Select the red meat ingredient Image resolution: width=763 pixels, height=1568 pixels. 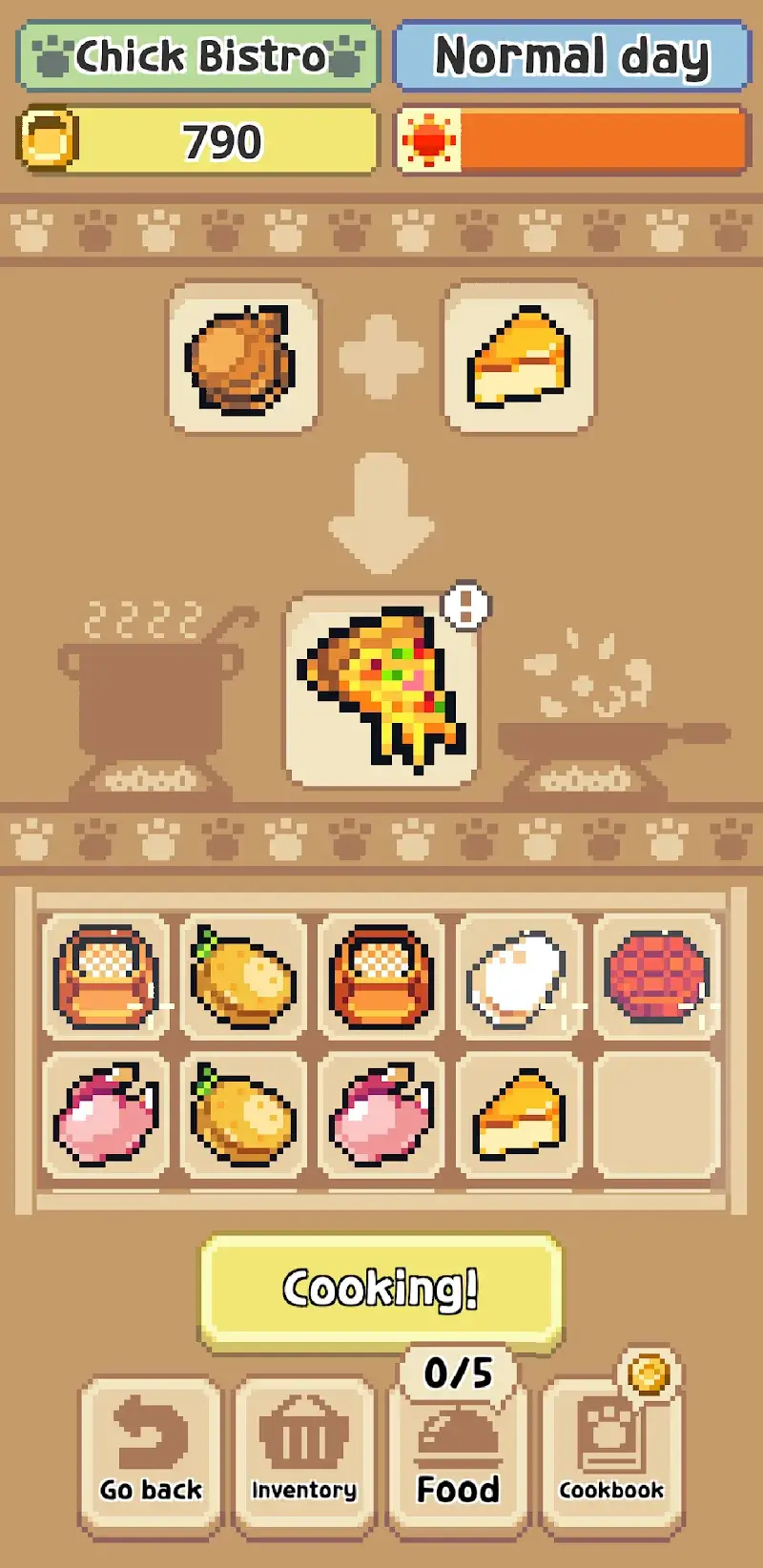pos(656,978)
